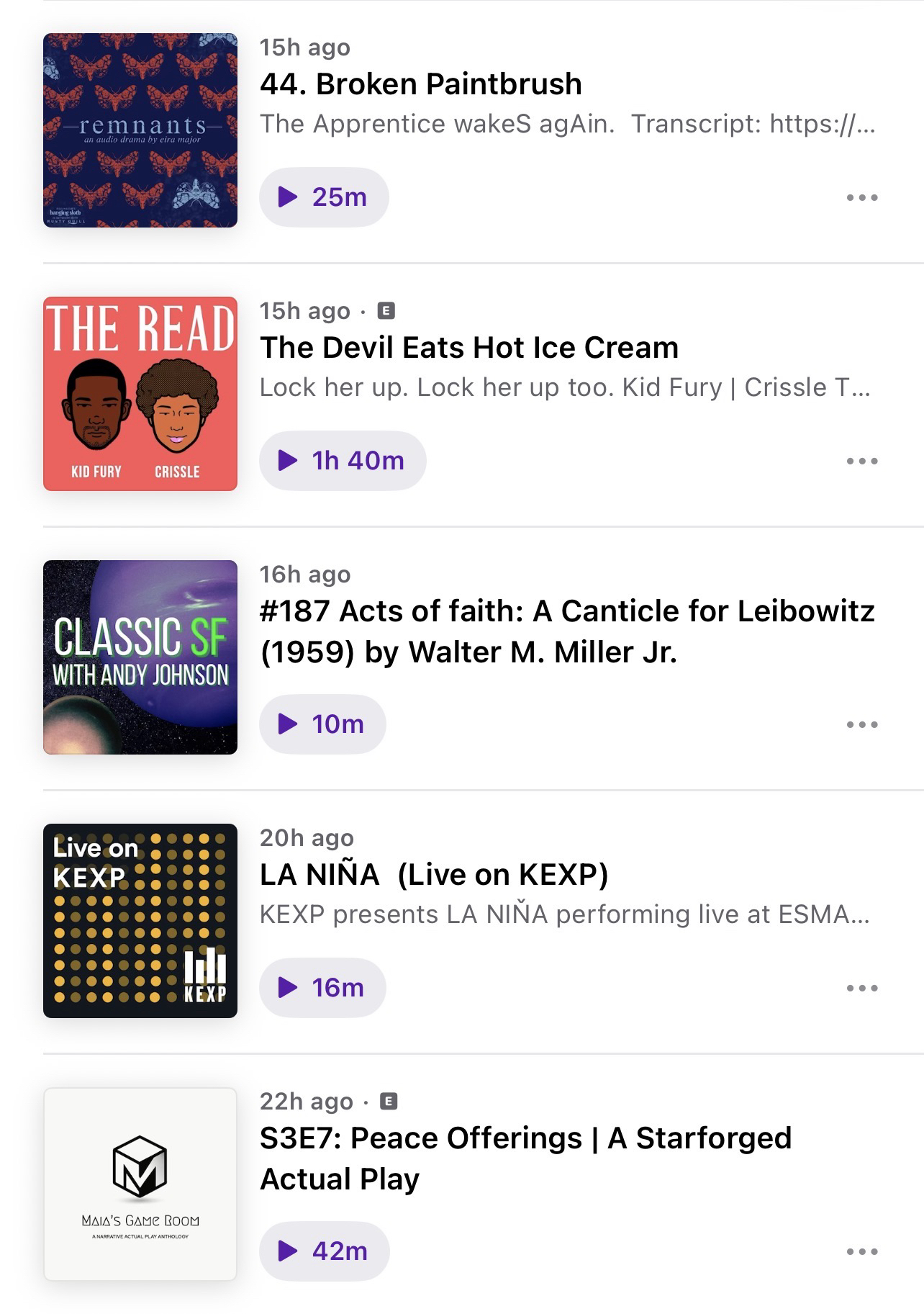924x1314 pixels.
Task: Play the 42m Peace Offerings episode
Action: pos(324,1251)
